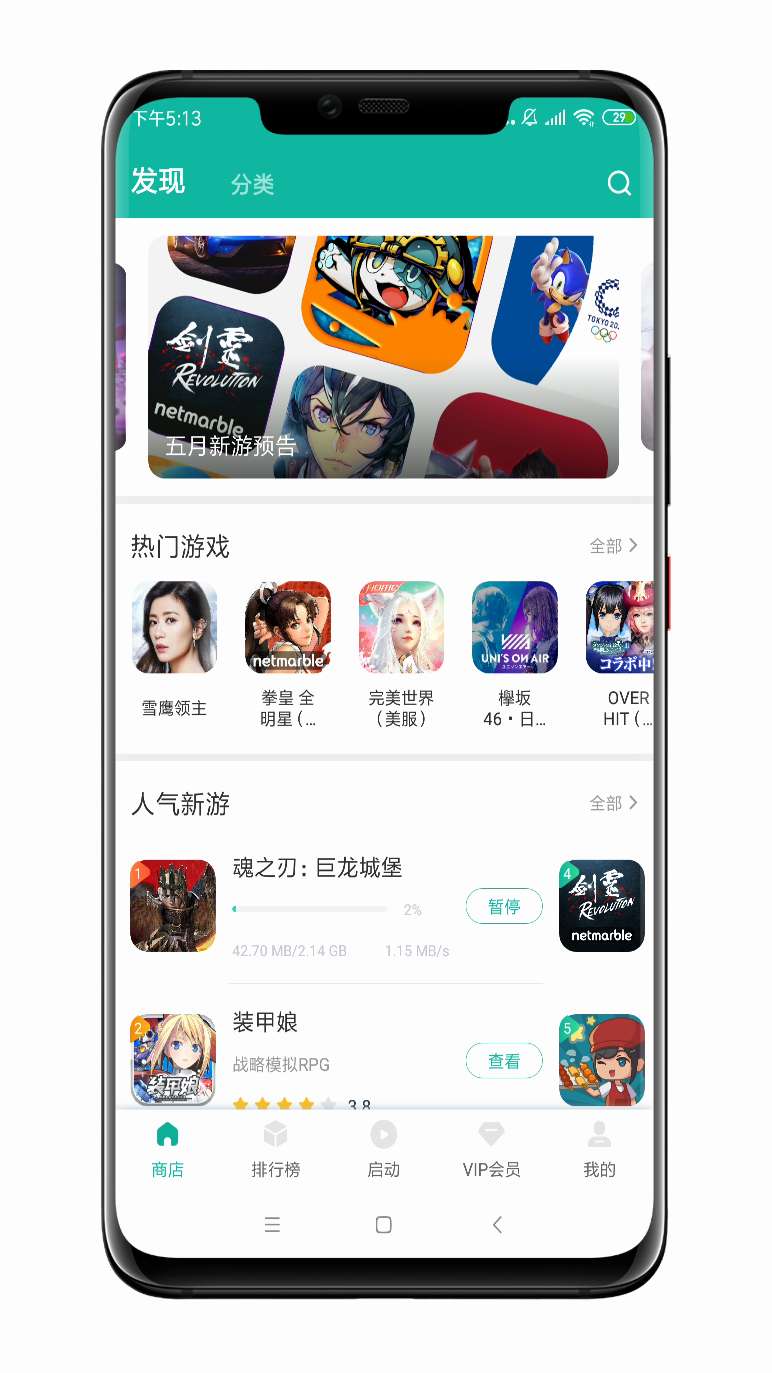772x1373 pixels.
Task: Switch to the 分类 tab
Action: [x=252, y=185]
